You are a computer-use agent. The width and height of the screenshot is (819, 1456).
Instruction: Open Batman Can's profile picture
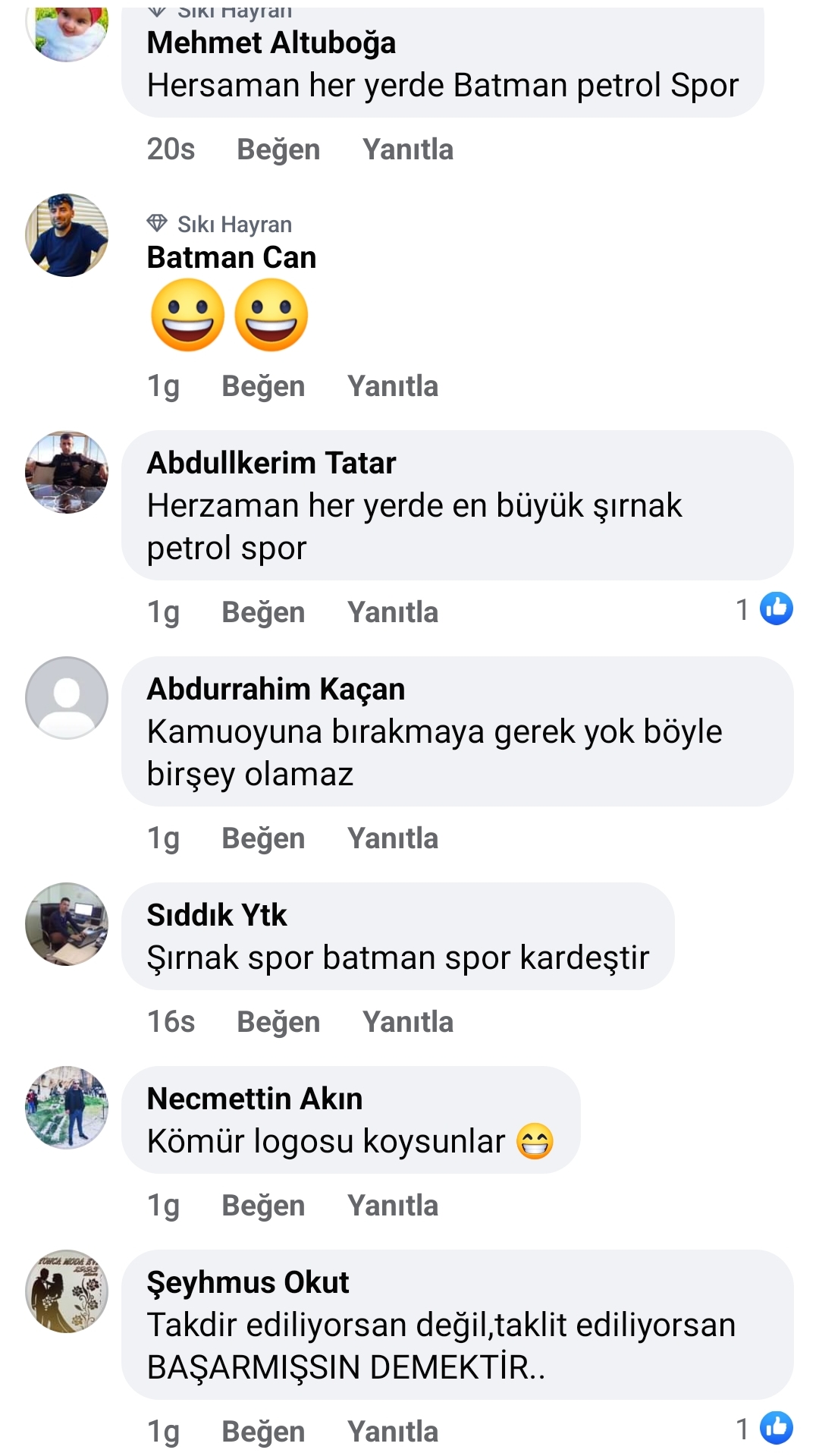pos(67,235)
